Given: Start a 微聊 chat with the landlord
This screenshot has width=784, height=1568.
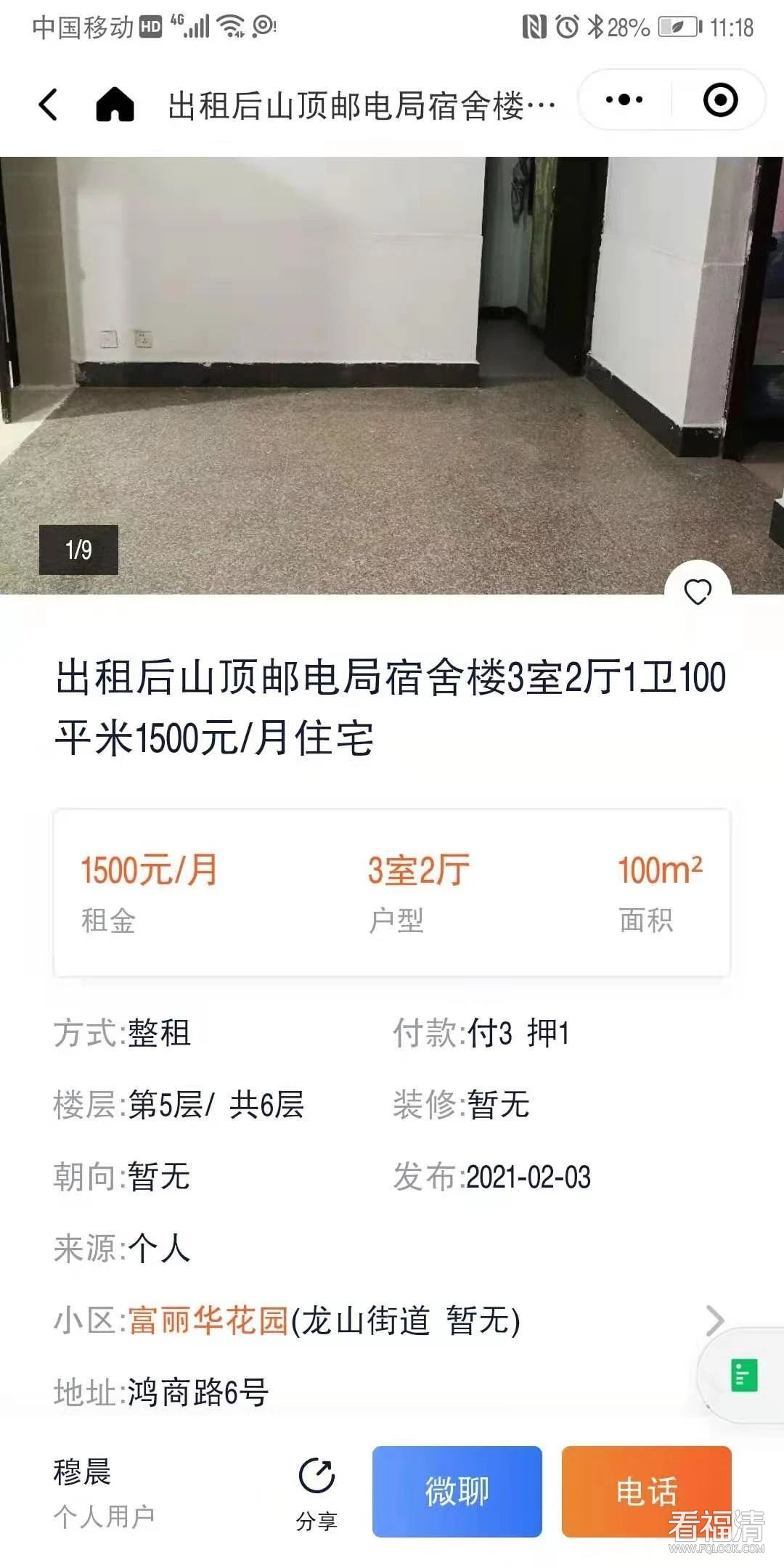Looking at the screenshot, I should [x=457, y=1491].
